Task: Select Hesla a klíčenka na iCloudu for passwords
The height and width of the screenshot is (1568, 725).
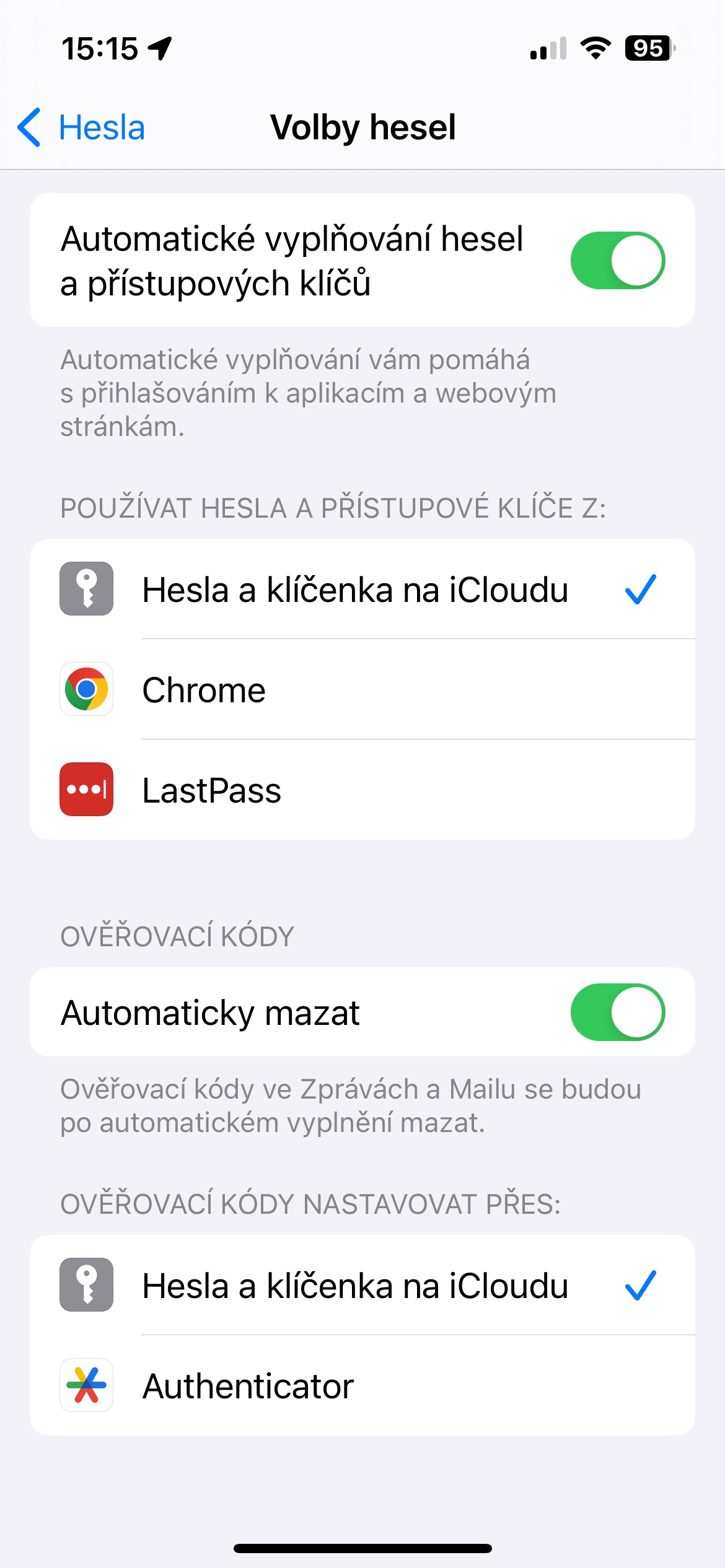Action: point(362,589)
